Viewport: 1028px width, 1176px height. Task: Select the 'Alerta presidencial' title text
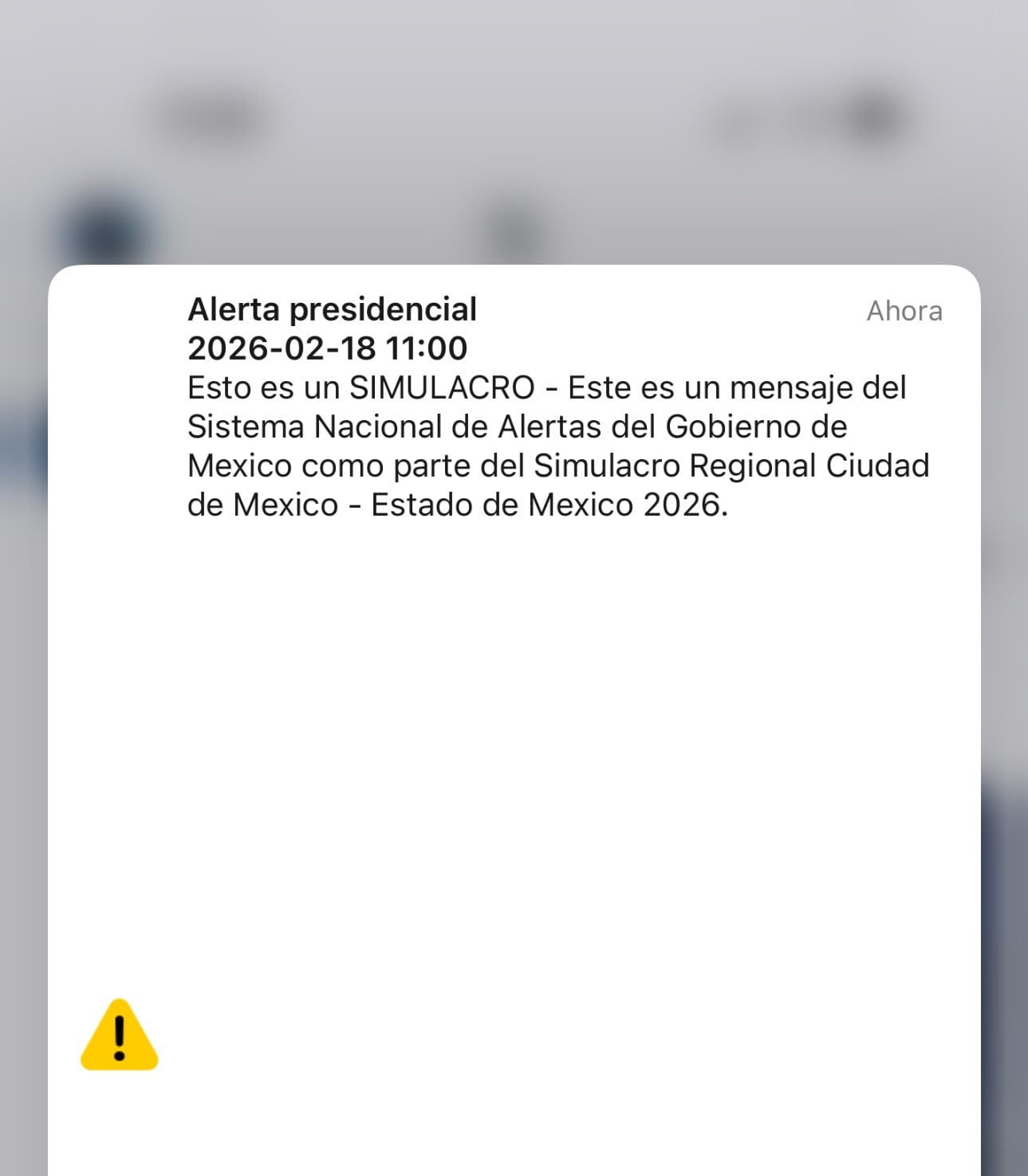coord(330,309)
